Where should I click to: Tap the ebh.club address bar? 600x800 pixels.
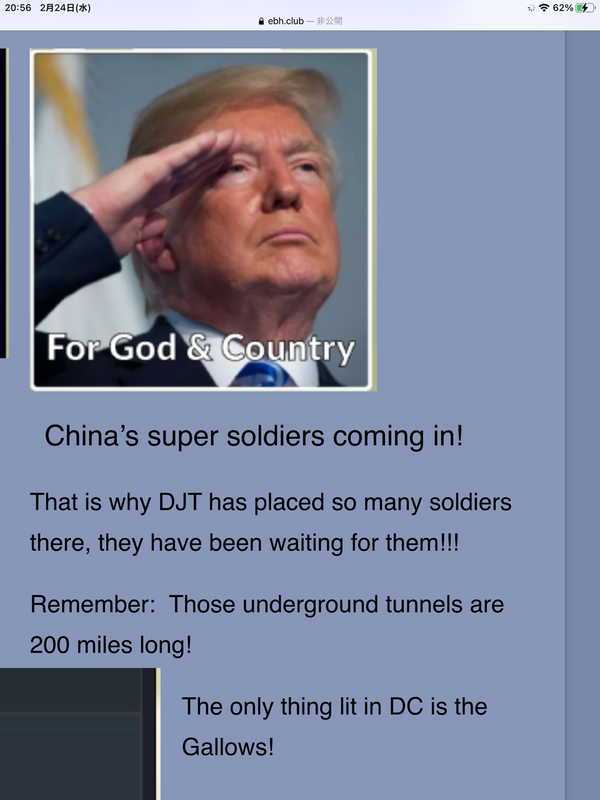click(x=300, y=20)
